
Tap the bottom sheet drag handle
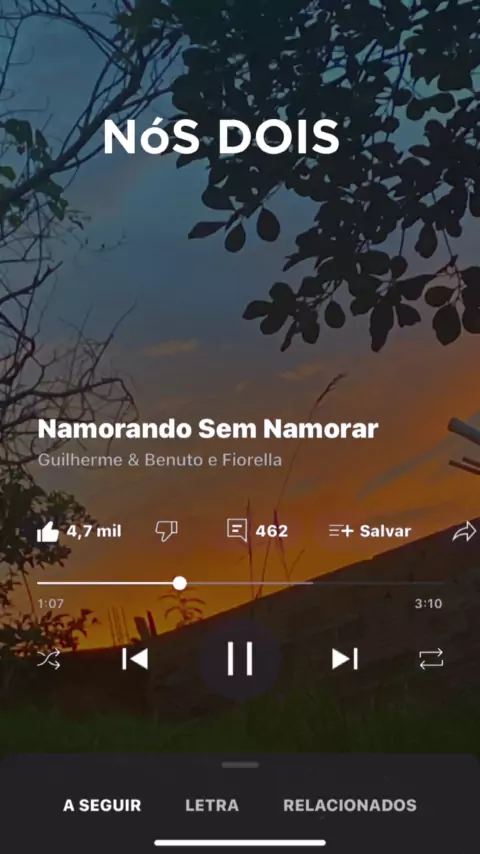(x=240, y=765)
